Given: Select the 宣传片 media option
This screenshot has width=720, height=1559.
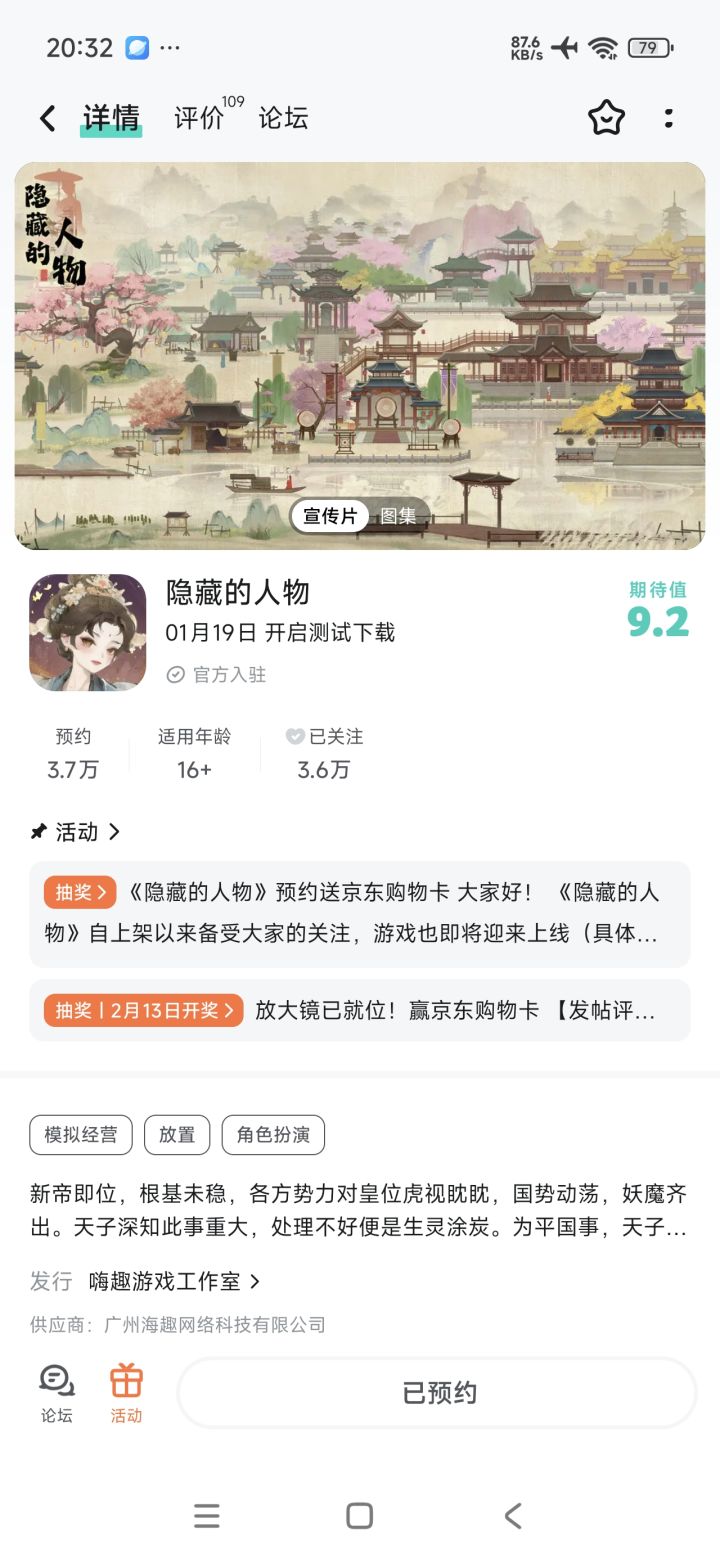Looking at the screenshot, I should (x=328, y=516).
